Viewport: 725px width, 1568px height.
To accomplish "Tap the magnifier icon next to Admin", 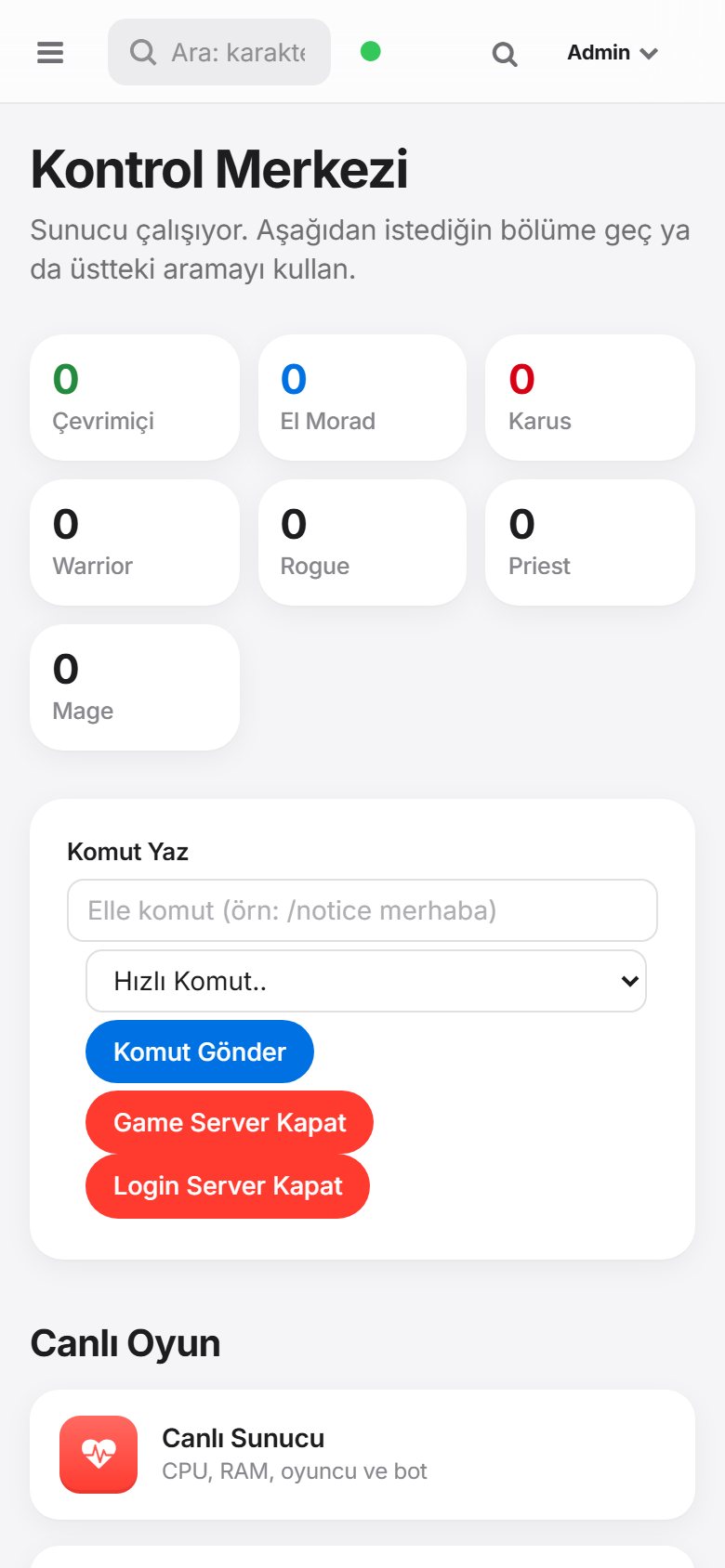I will click(505, 54).
